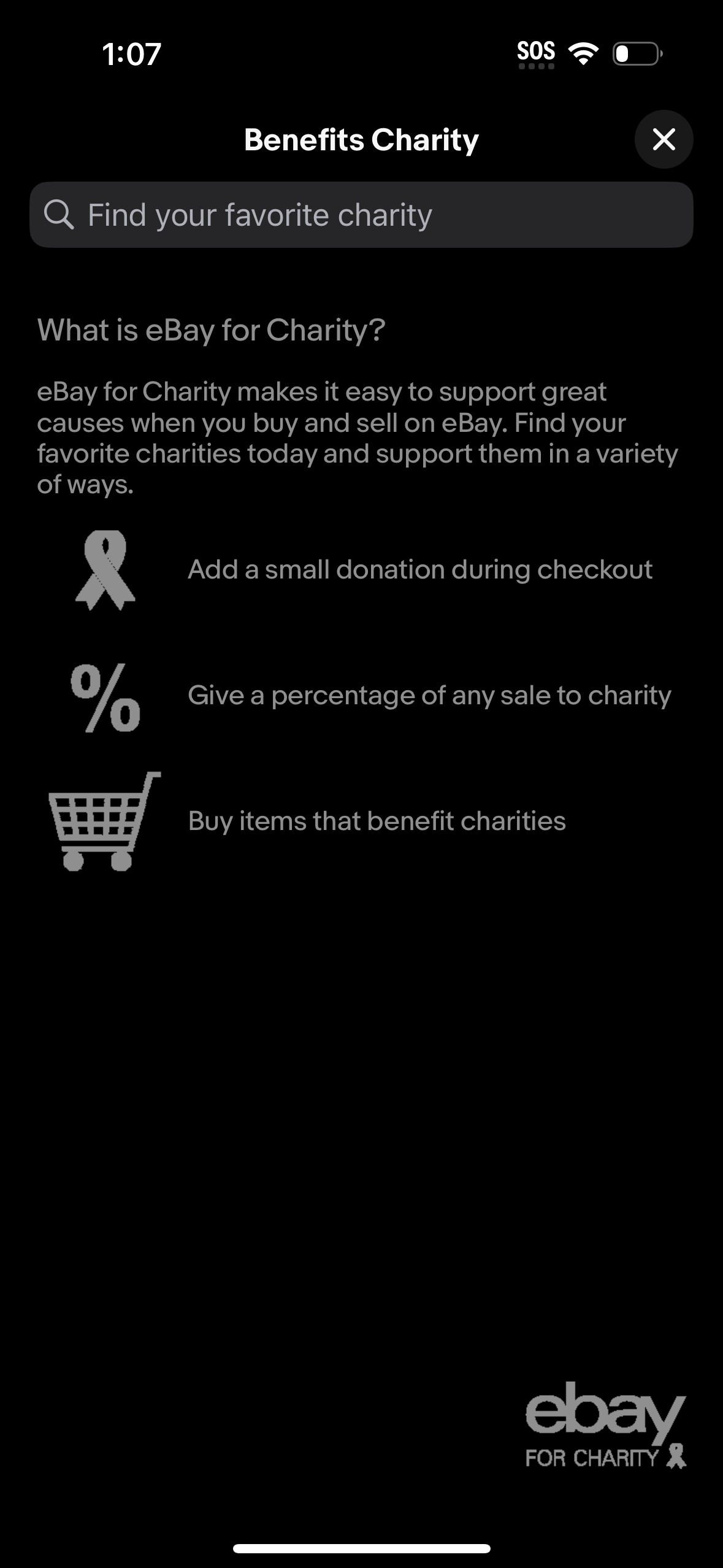Viewport: 723px width, 1568px height.
Task: Open the charity search field
Action: 361,214
